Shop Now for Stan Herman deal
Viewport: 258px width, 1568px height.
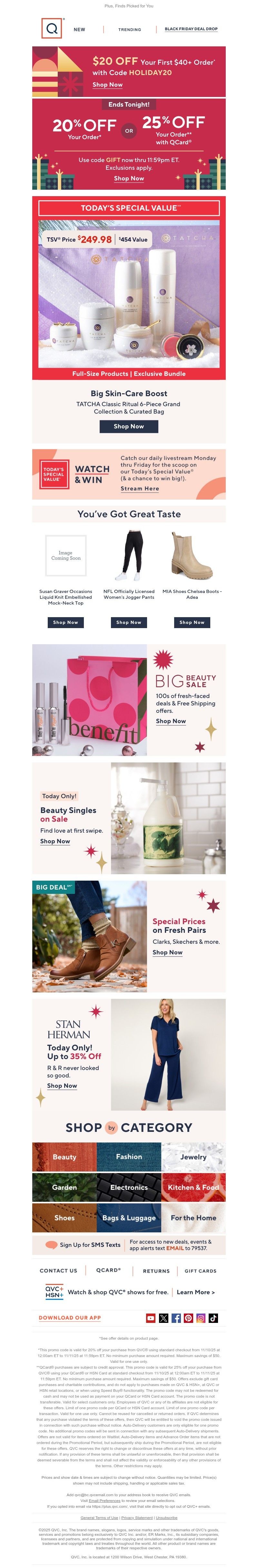click(x=62, y=1086)
